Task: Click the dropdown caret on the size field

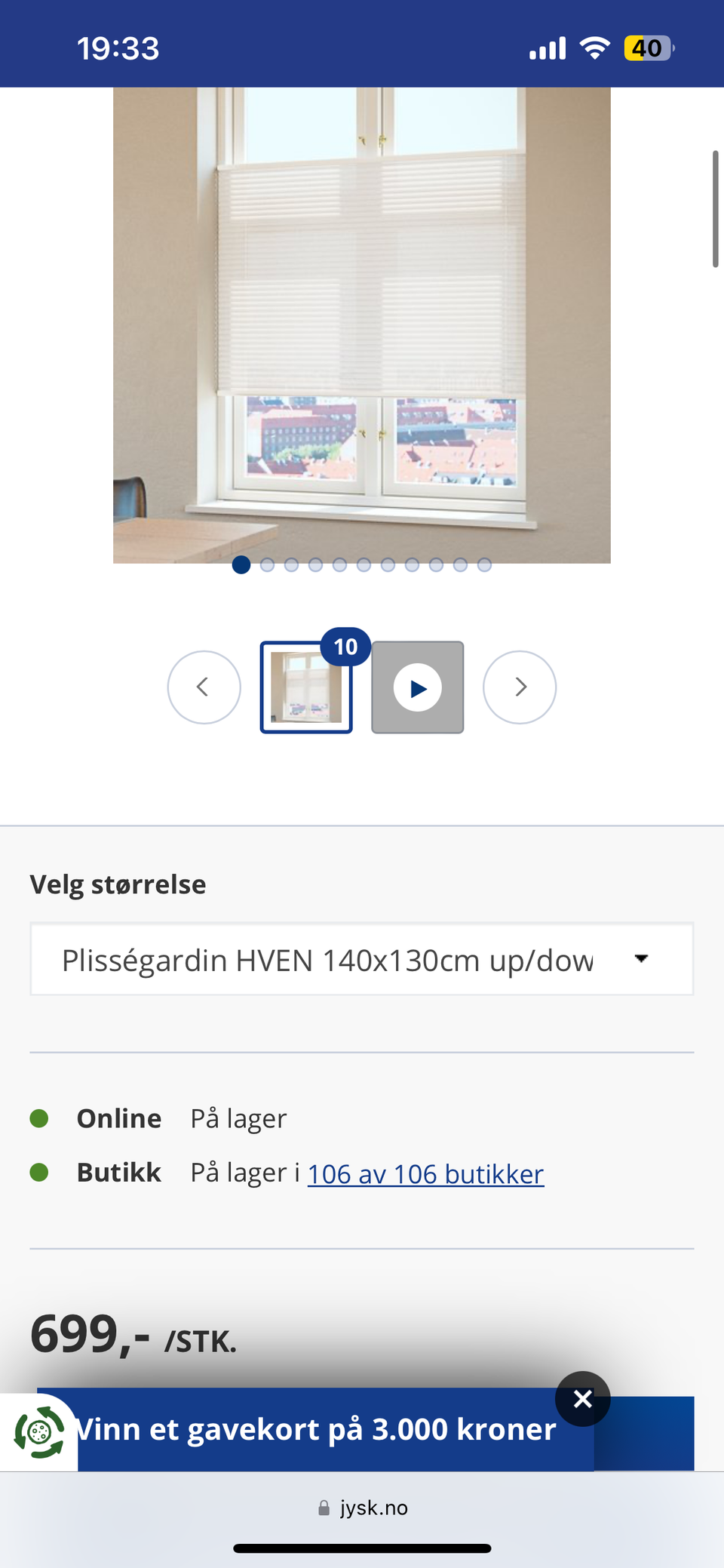Action: pyautogui.click(x=641, y=958)
